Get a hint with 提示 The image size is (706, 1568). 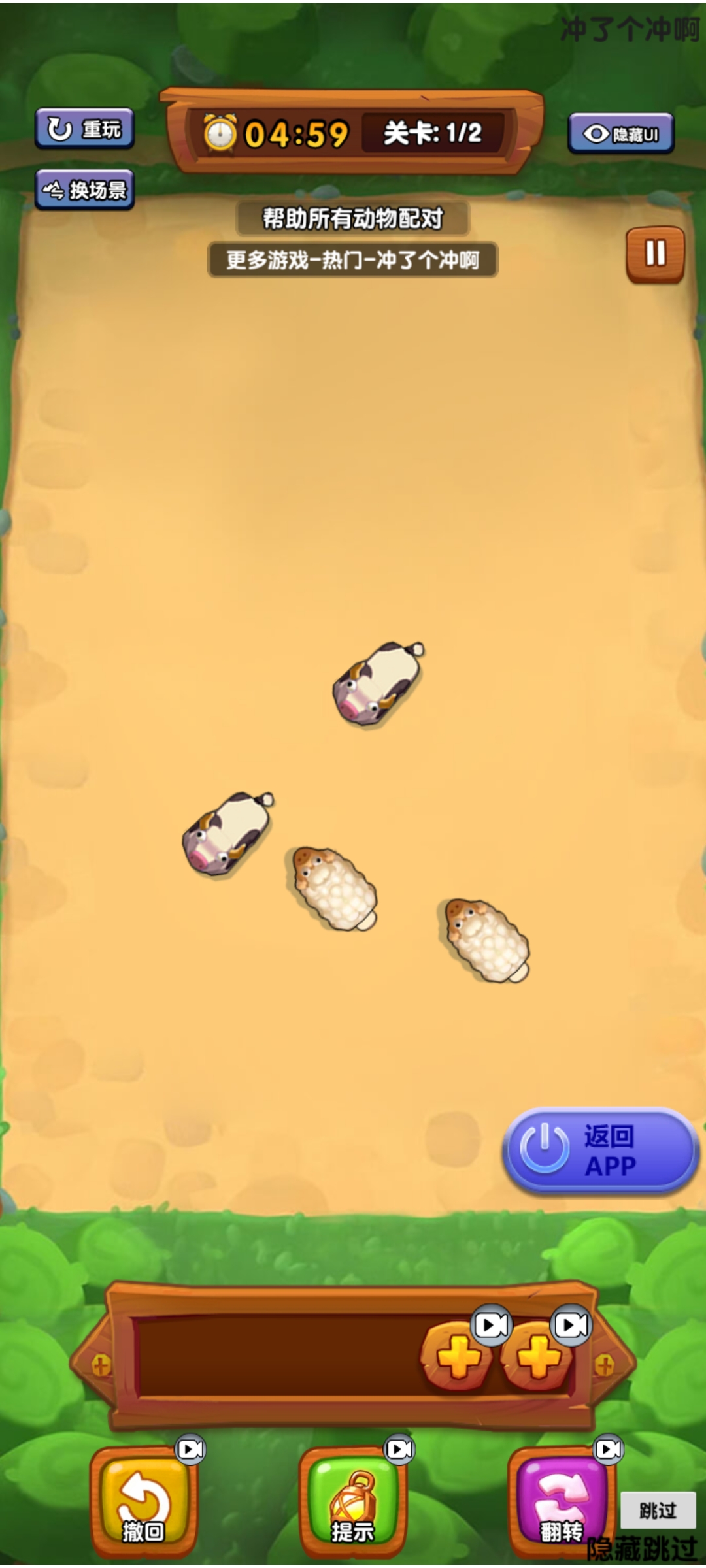point(352,1501)
